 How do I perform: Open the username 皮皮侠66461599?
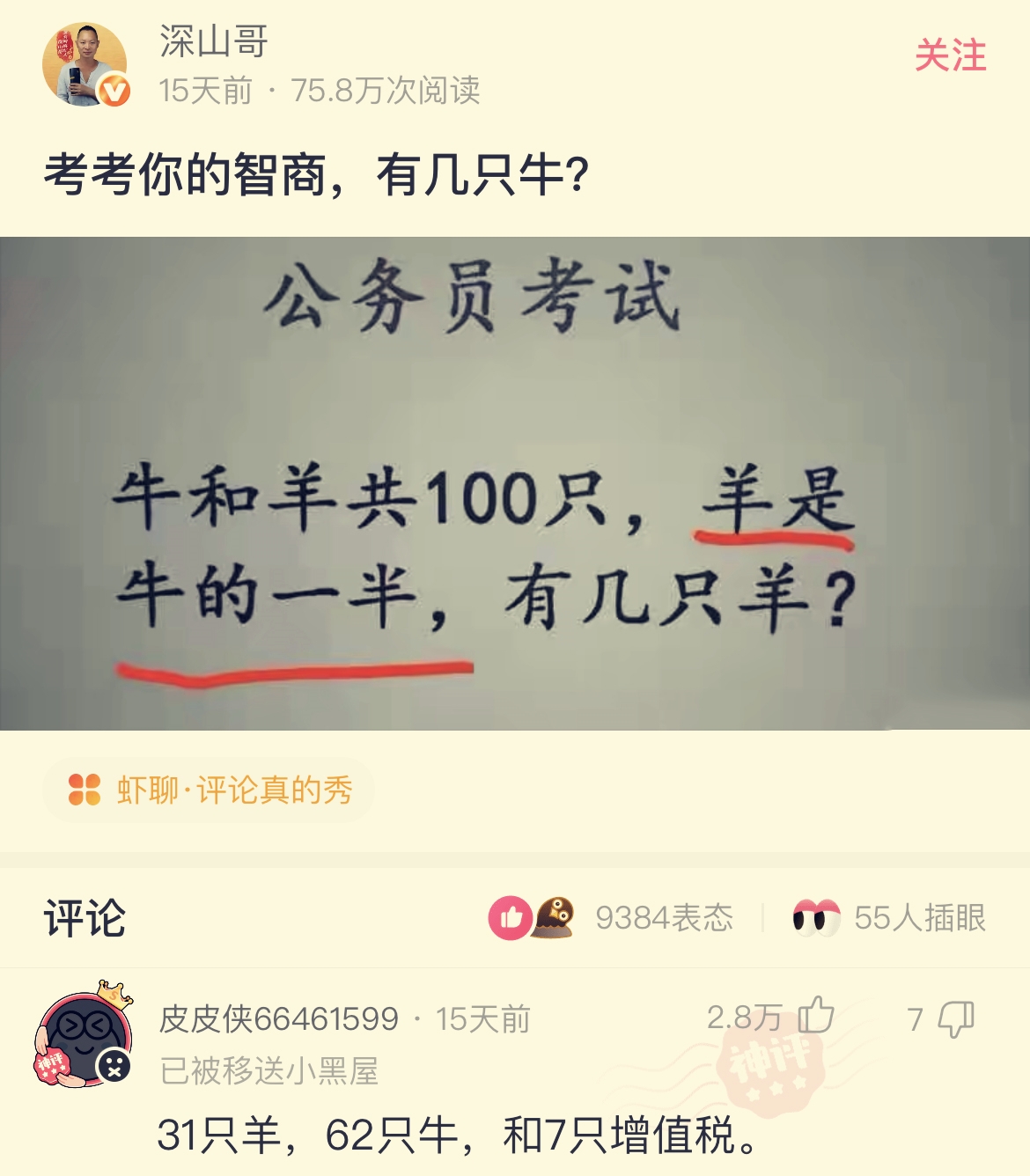tap(279, 1018)
